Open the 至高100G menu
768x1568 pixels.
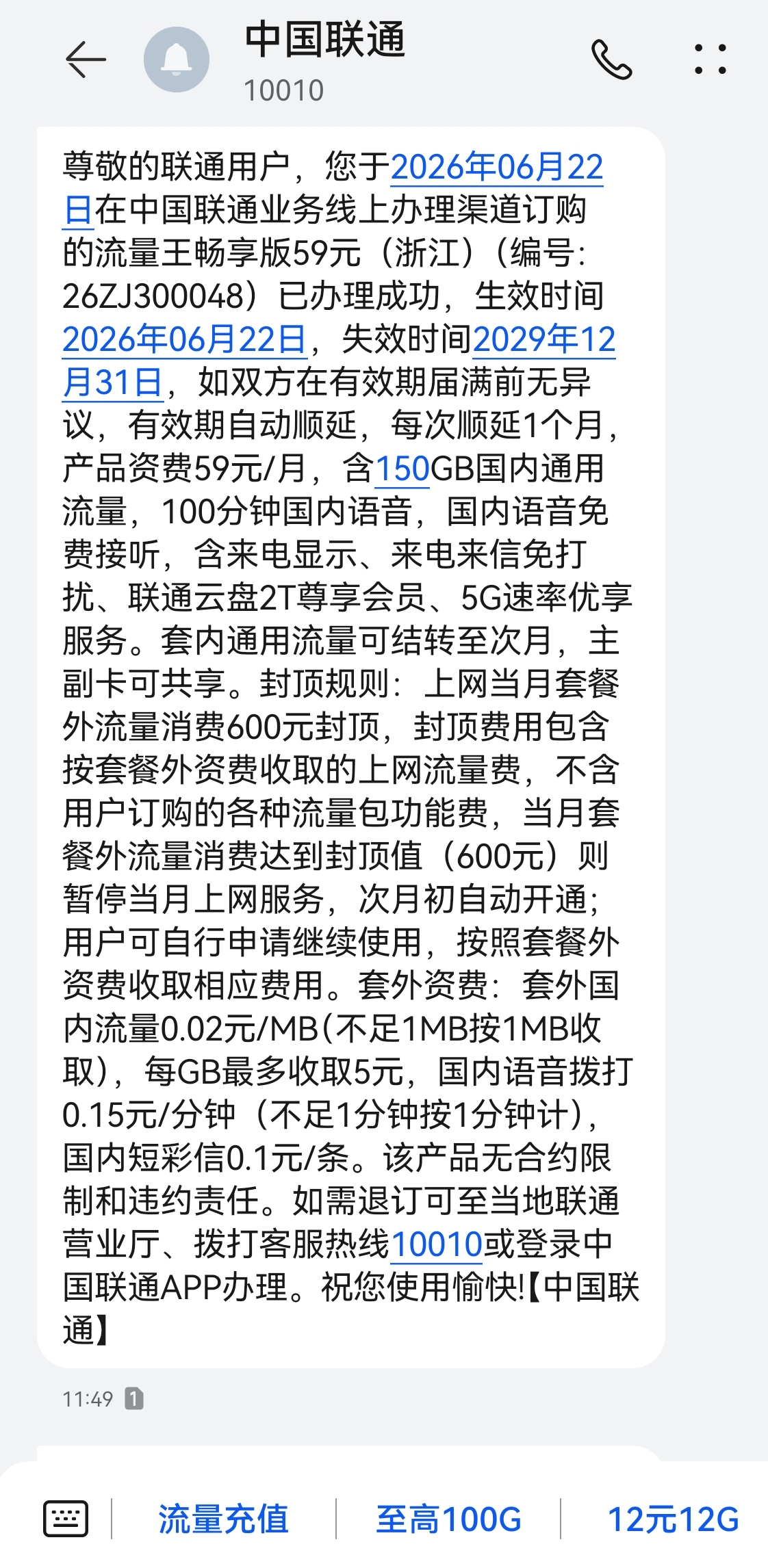tap(448, 1519)
